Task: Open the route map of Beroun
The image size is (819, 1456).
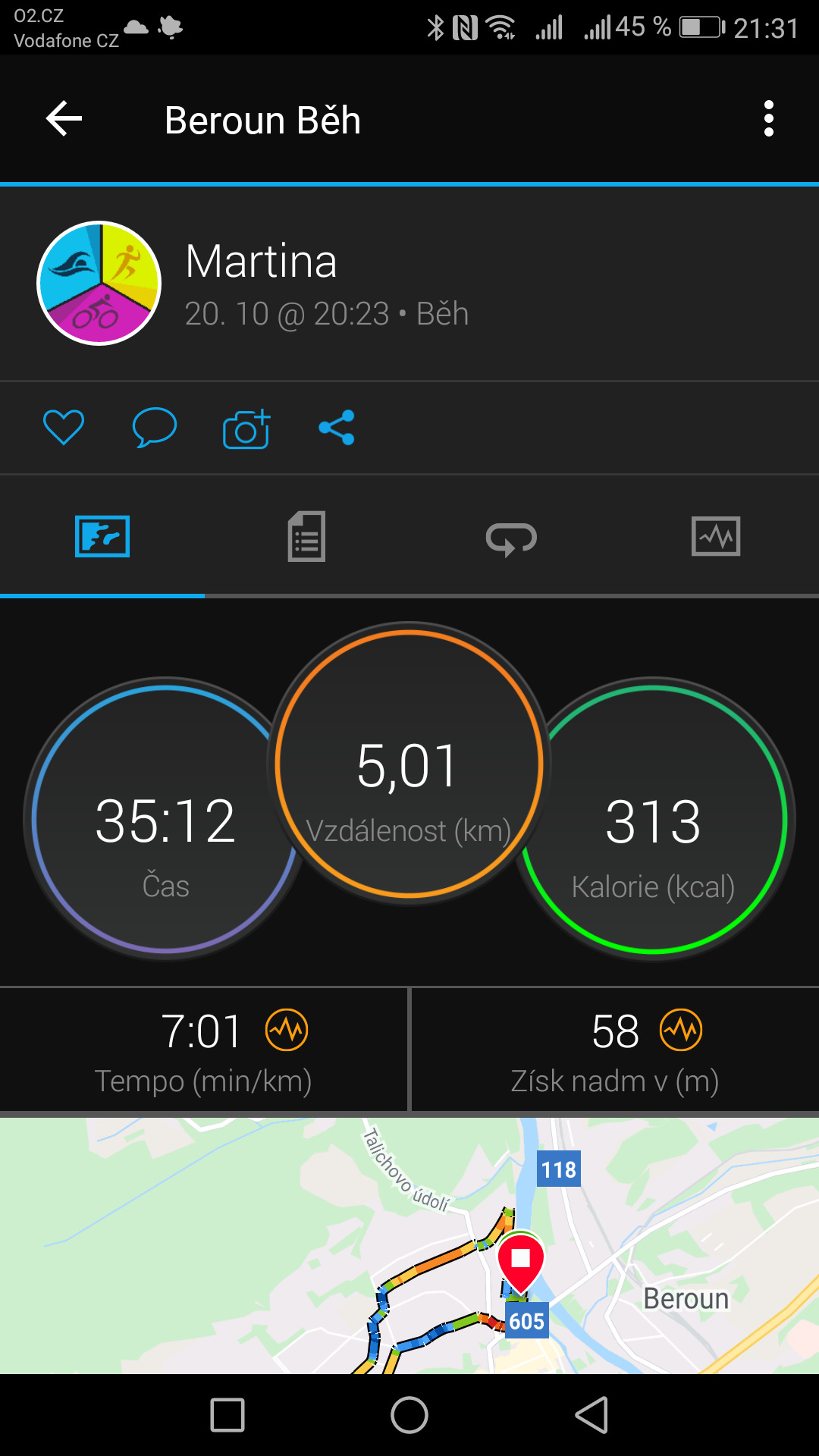Action: pyautogui.click(x=409, y=1245)
